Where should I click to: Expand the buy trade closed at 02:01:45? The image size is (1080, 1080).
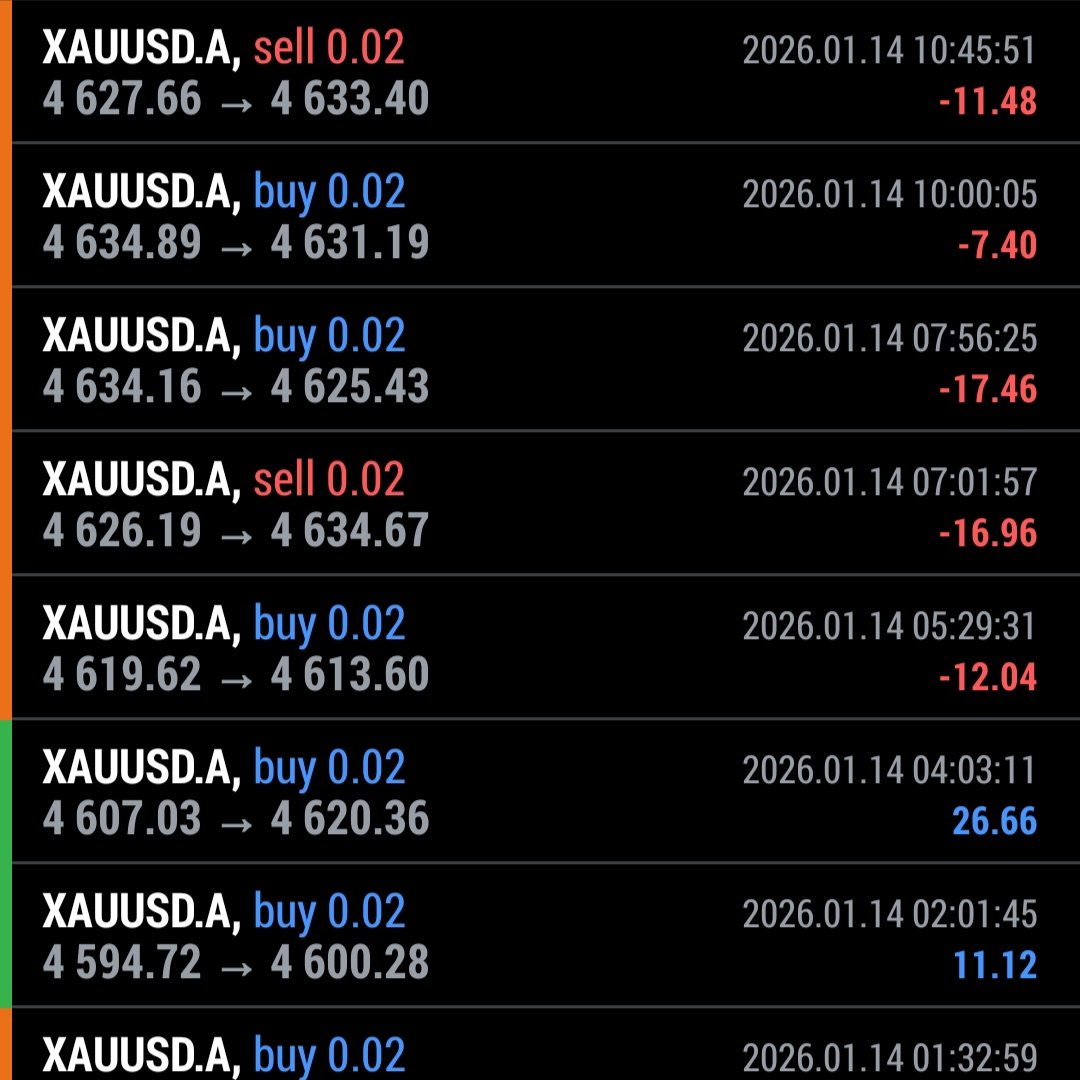[540, 936]
